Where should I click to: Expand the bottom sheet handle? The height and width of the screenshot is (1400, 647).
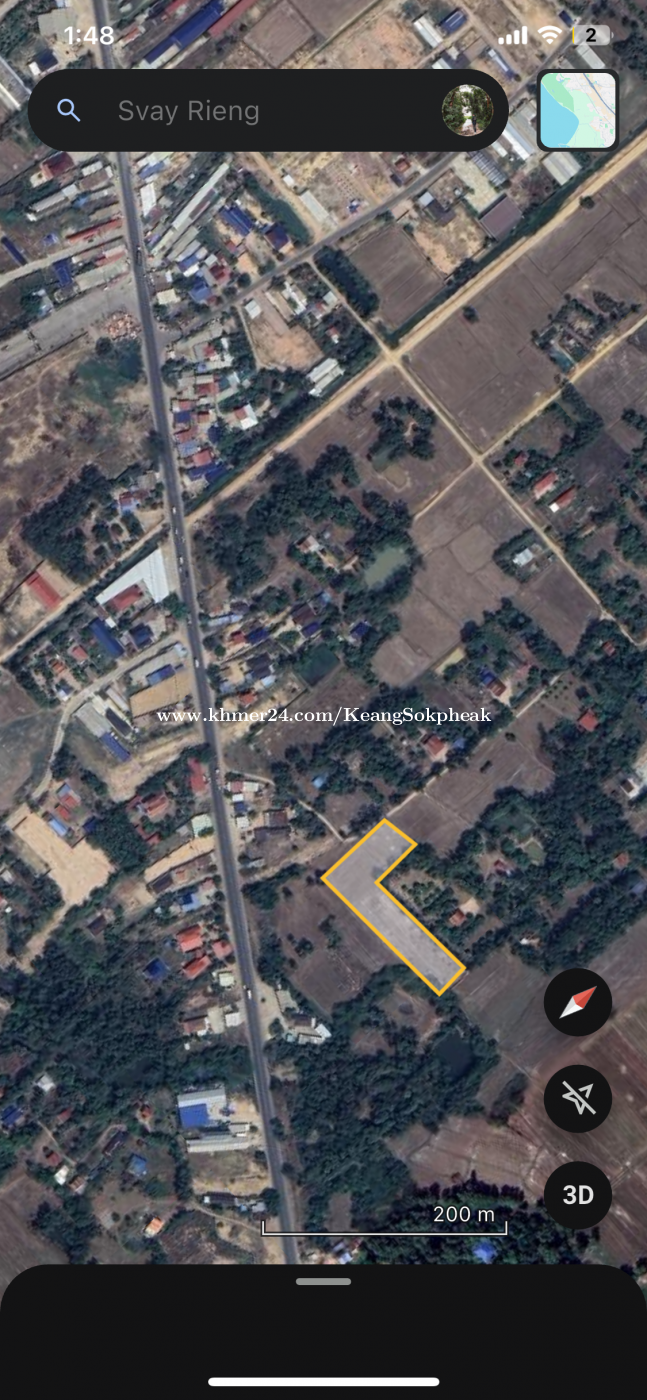[323, 1281]
